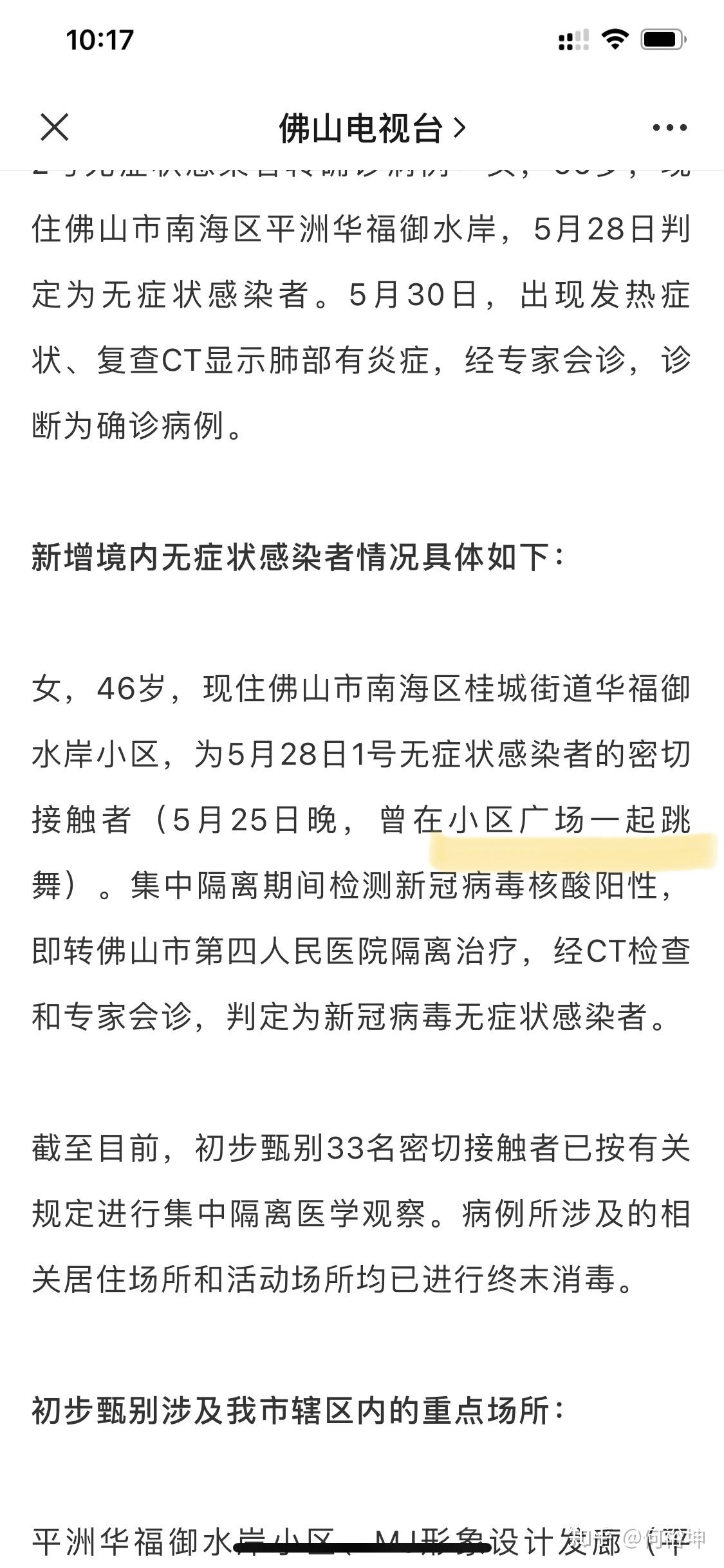Open the 佛山电视台 account page
The height and width of the screenshot is (1568, 724).
372,127
